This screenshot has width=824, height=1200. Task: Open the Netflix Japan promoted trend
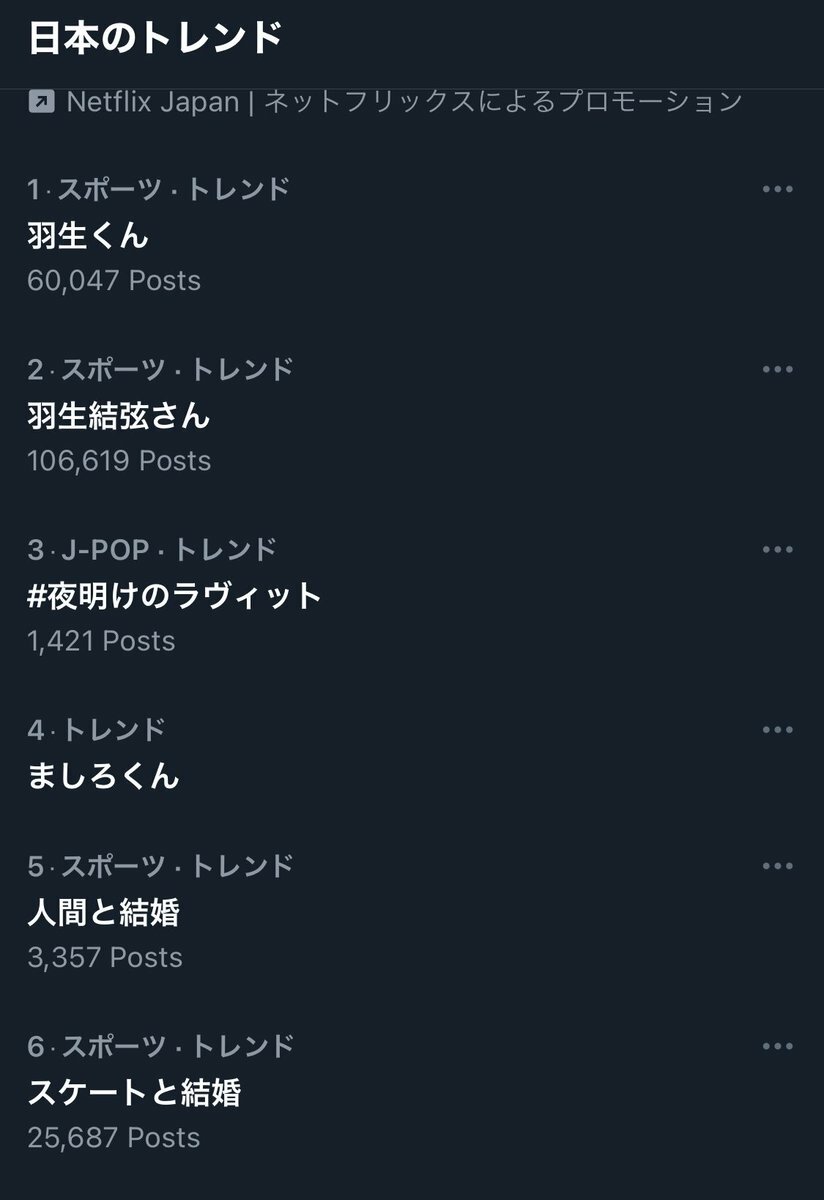[385, 101]
